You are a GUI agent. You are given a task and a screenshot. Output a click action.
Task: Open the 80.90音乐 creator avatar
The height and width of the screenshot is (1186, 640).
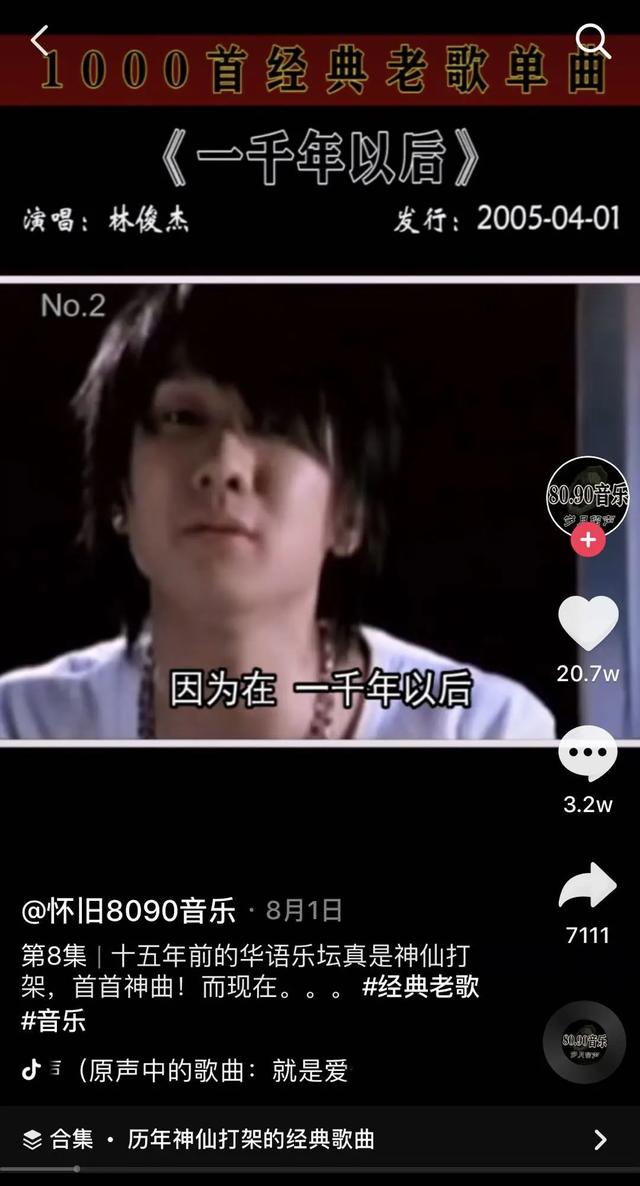tap(587, 496)
